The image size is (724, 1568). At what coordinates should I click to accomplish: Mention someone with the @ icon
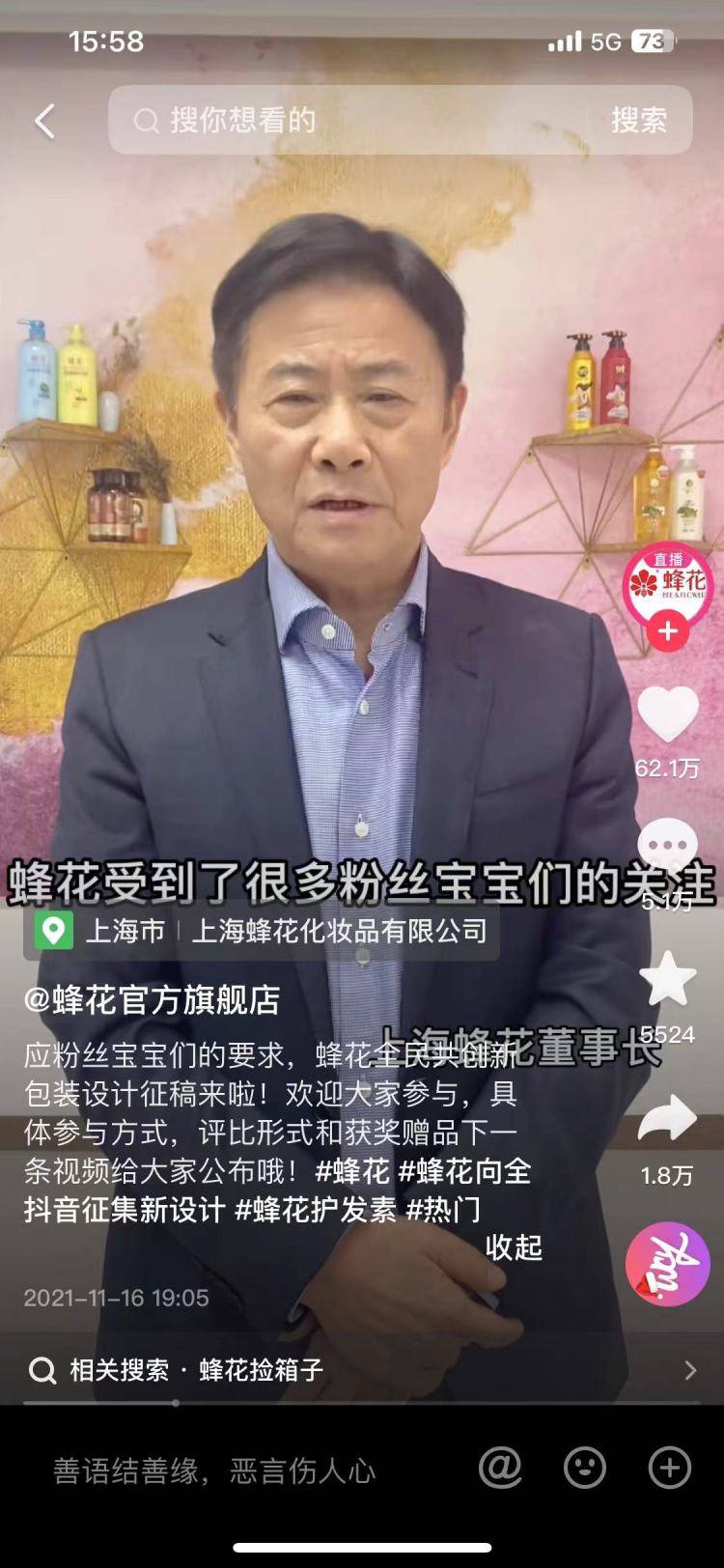[x=500, y=1469]
